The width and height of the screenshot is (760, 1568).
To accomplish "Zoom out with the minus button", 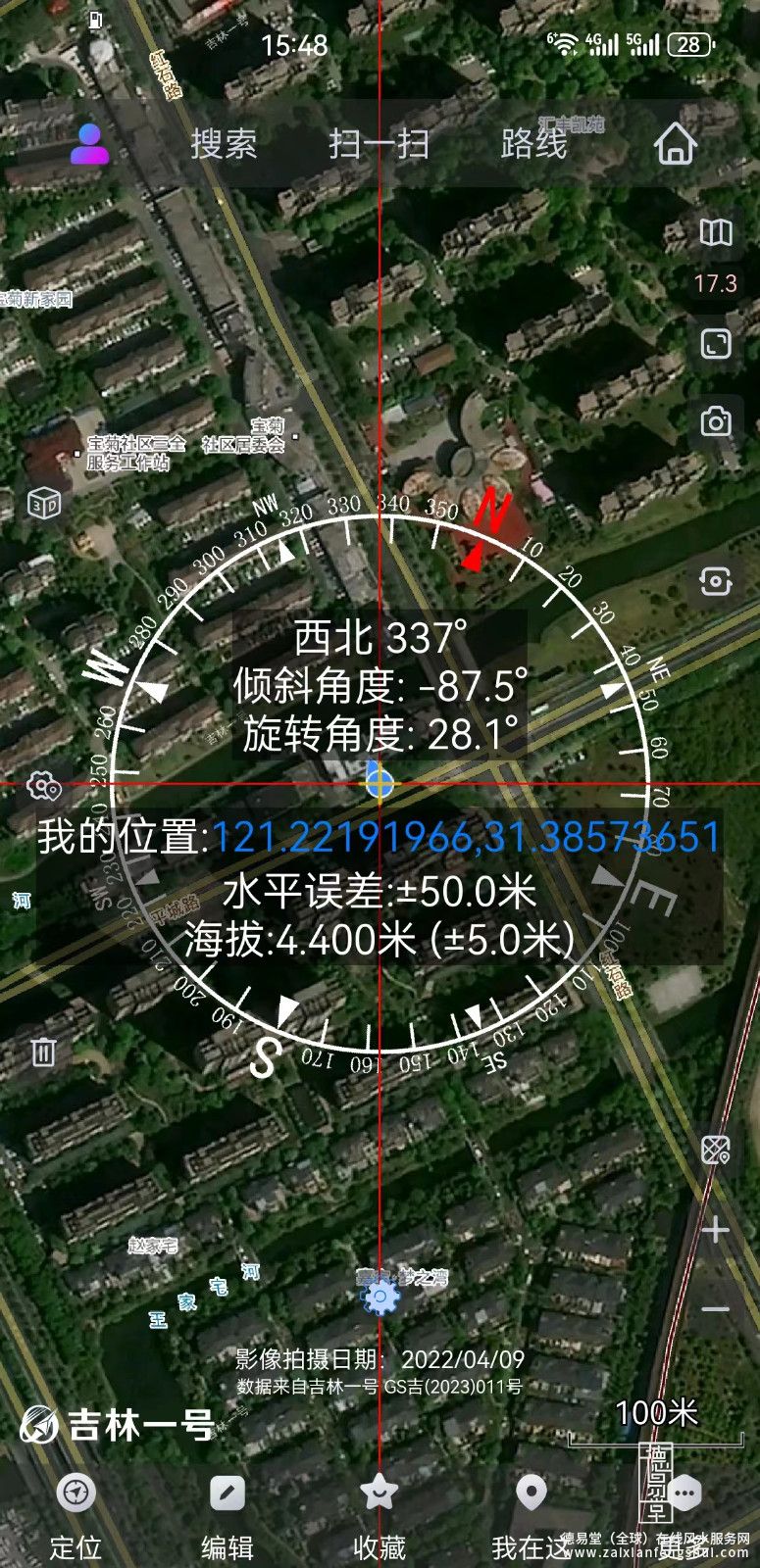I will (716, 1309).
